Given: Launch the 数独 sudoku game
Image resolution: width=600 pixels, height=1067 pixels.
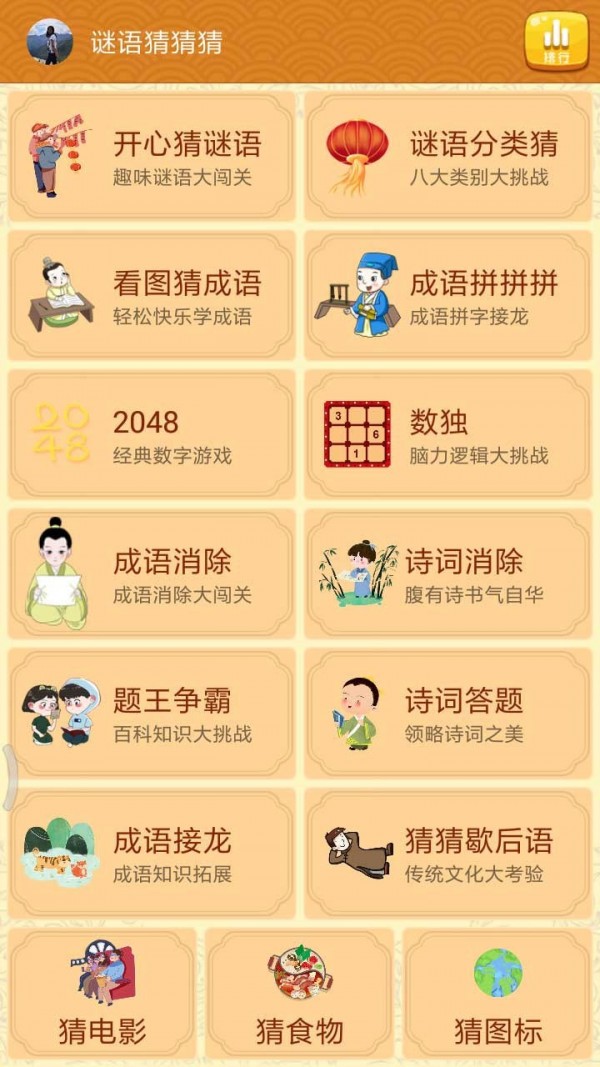Looking at the screenshot, I should 448,435.
